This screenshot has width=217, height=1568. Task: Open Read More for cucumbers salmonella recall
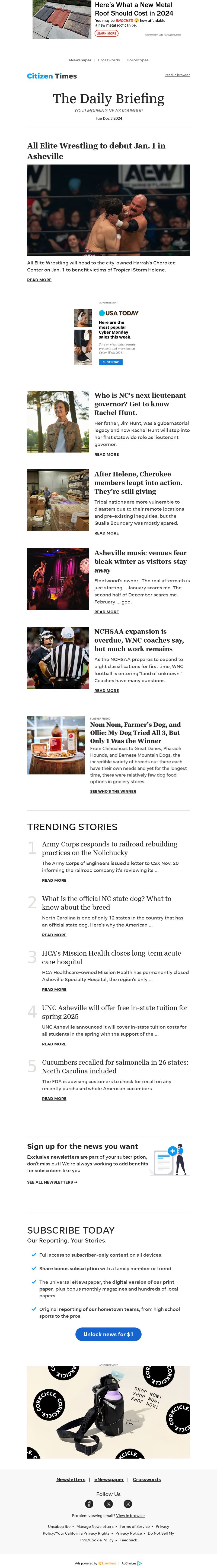[54, 1099]
